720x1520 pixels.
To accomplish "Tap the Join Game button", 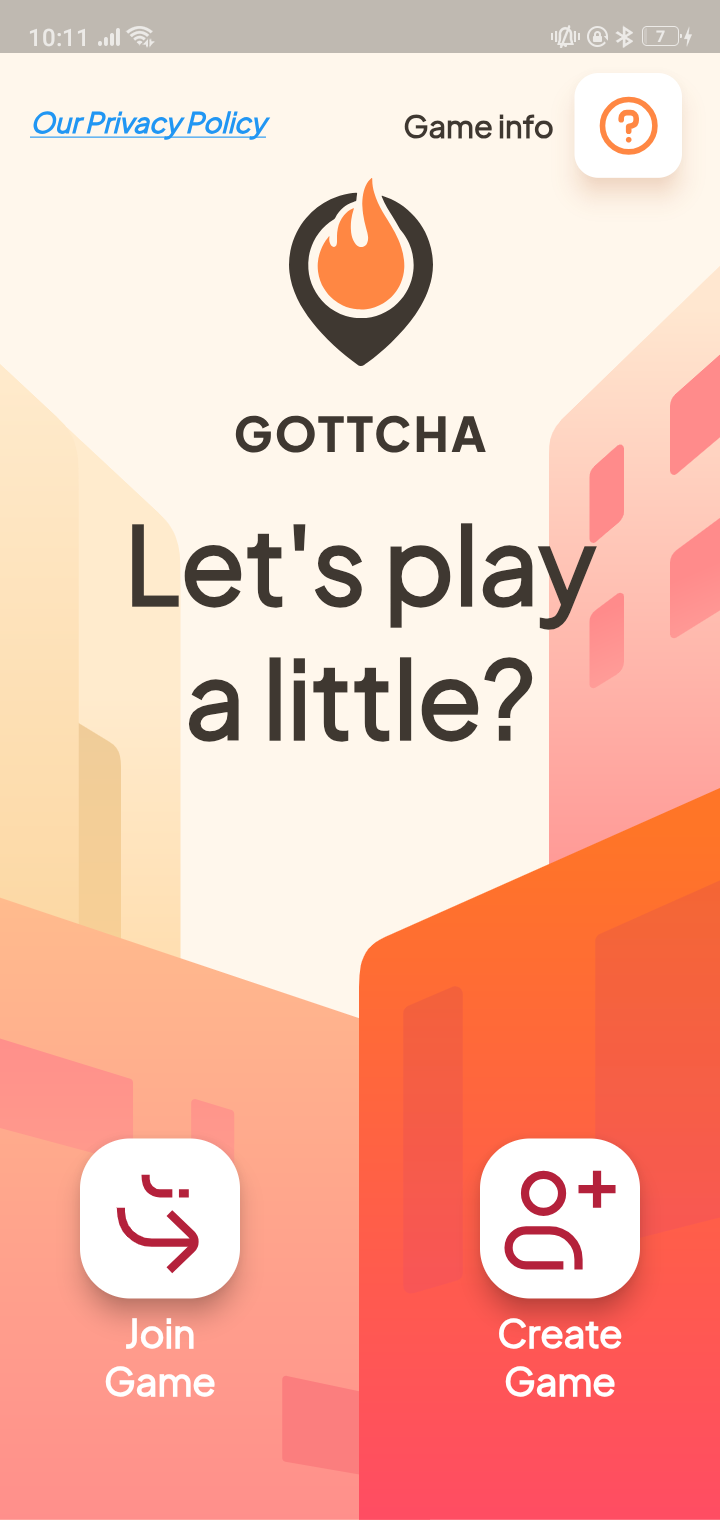I will click(x=160, y=1218).
